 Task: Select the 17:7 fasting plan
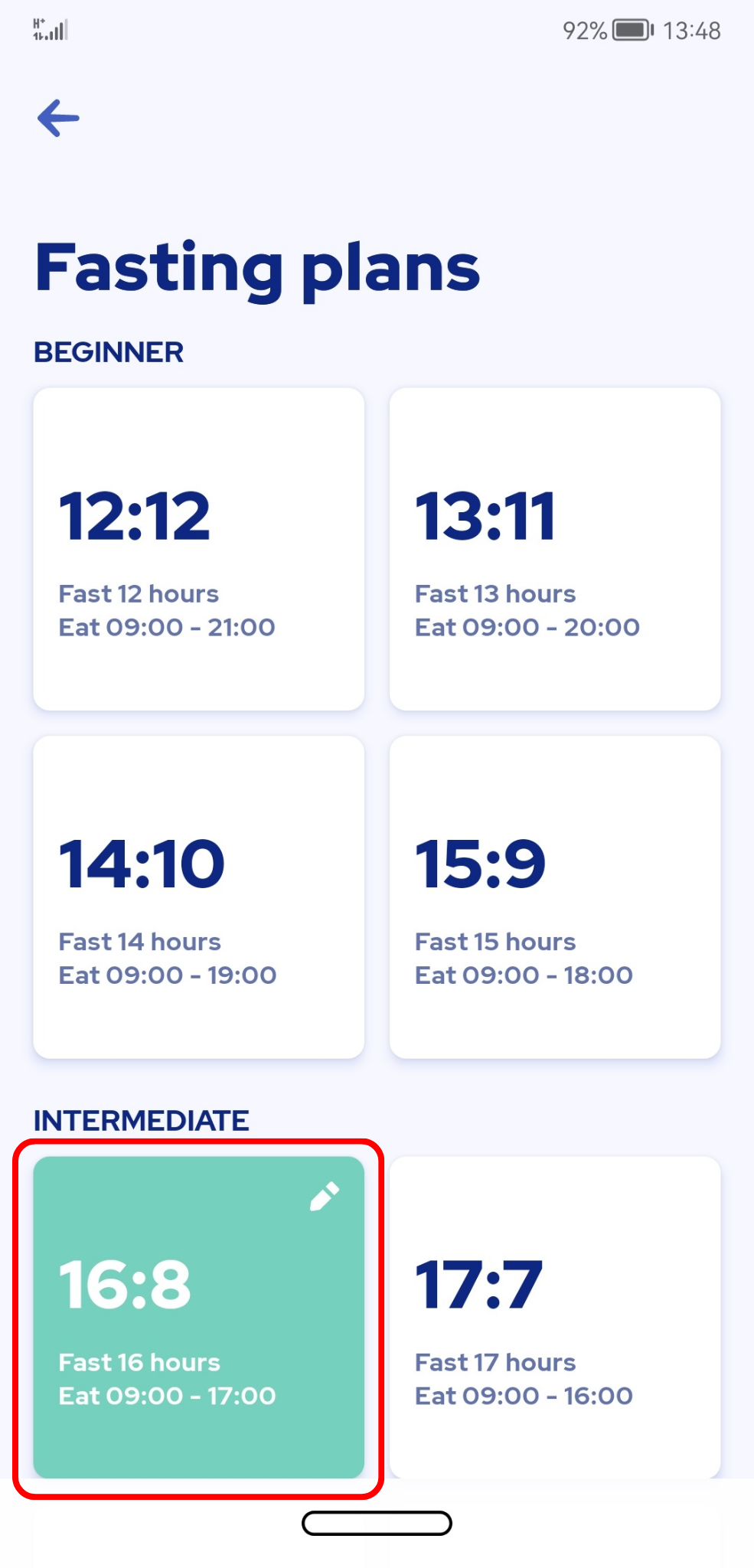click(555, 1318)
